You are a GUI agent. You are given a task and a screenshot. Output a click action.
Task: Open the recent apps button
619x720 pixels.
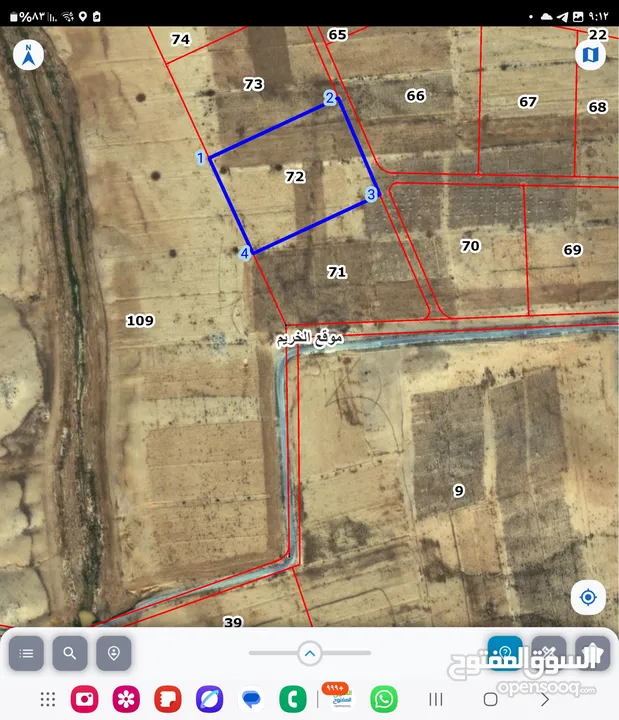coord(436,699)
